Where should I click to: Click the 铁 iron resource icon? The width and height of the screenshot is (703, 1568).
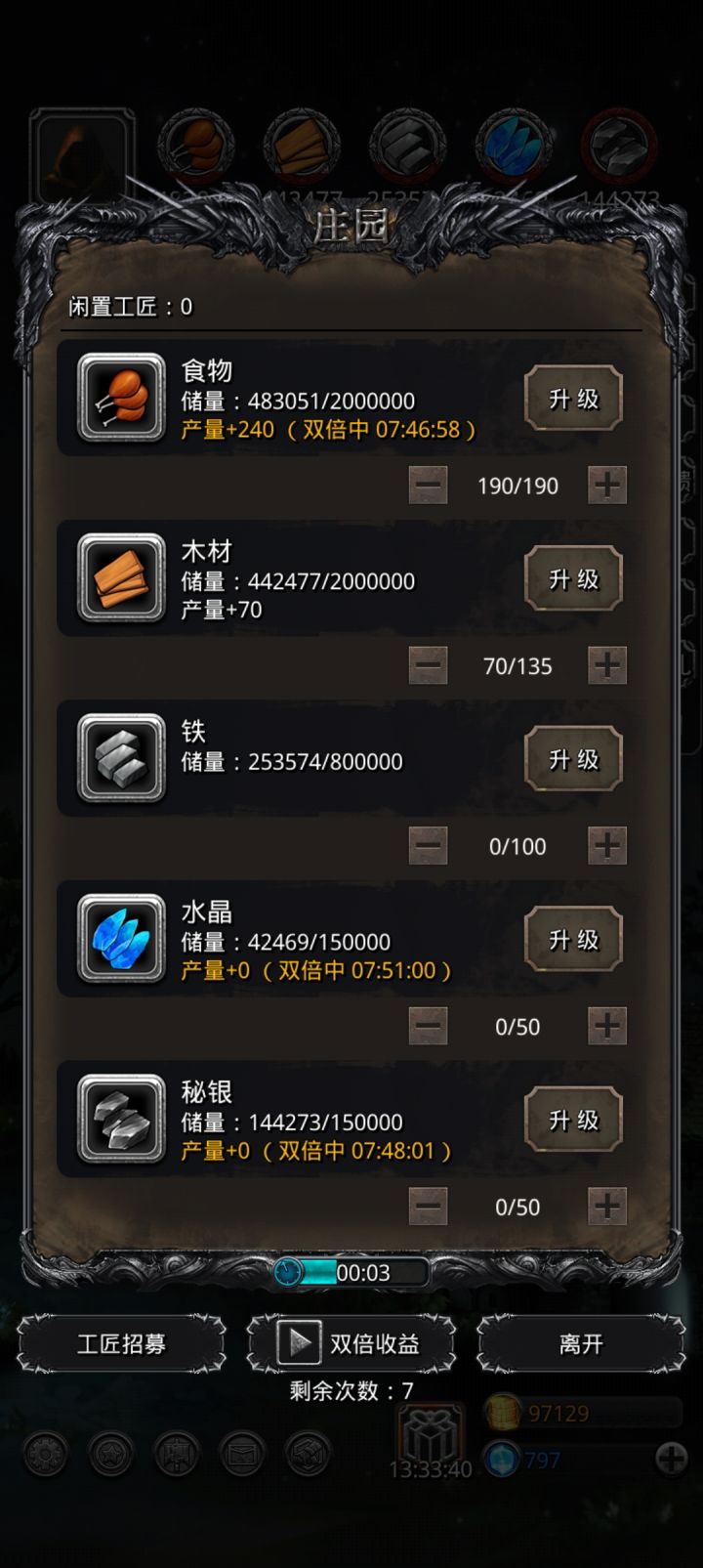119,759
